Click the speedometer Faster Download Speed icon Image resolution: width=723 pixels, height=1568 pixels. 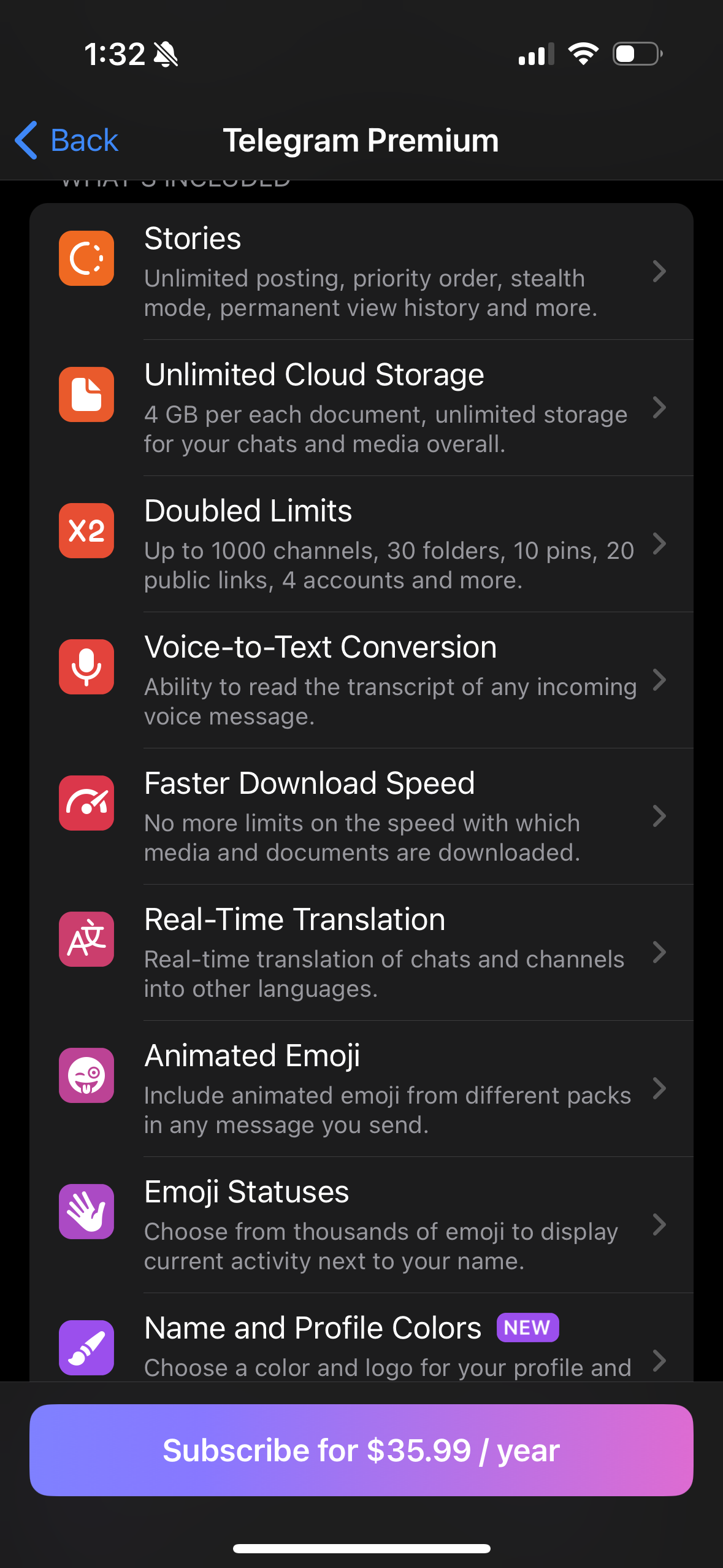click(x=86, y=804)
